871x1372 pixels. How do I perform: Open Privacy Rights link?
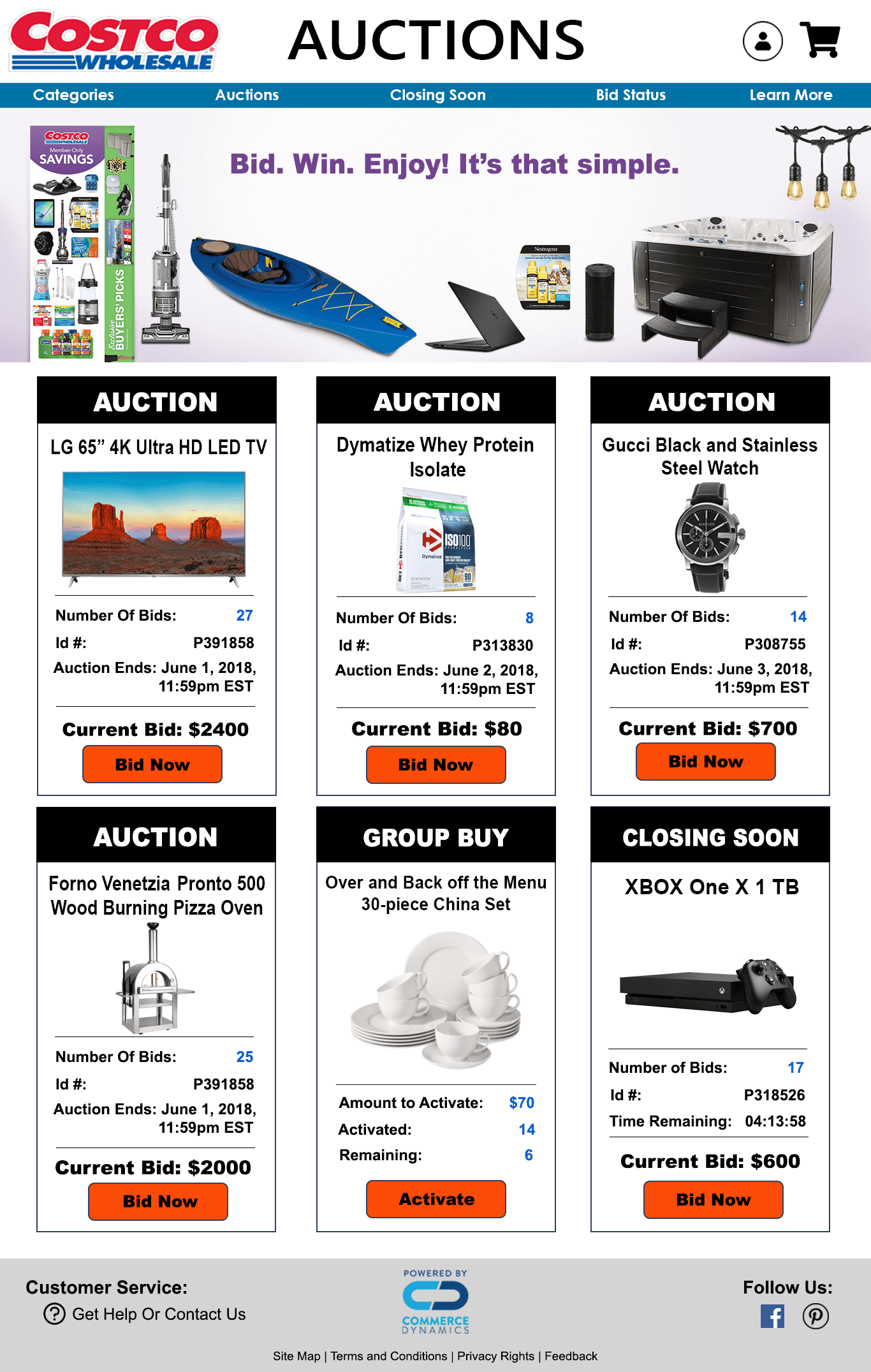click(495, 1356)
